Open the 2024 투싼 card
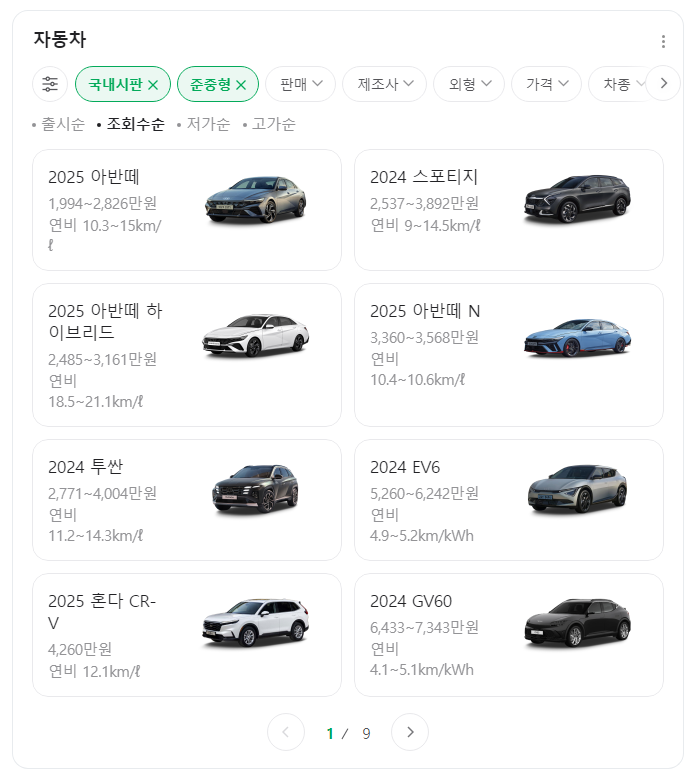Image resolution: width=700 pixels, height=784 pixels. click(x=187, y=500)
